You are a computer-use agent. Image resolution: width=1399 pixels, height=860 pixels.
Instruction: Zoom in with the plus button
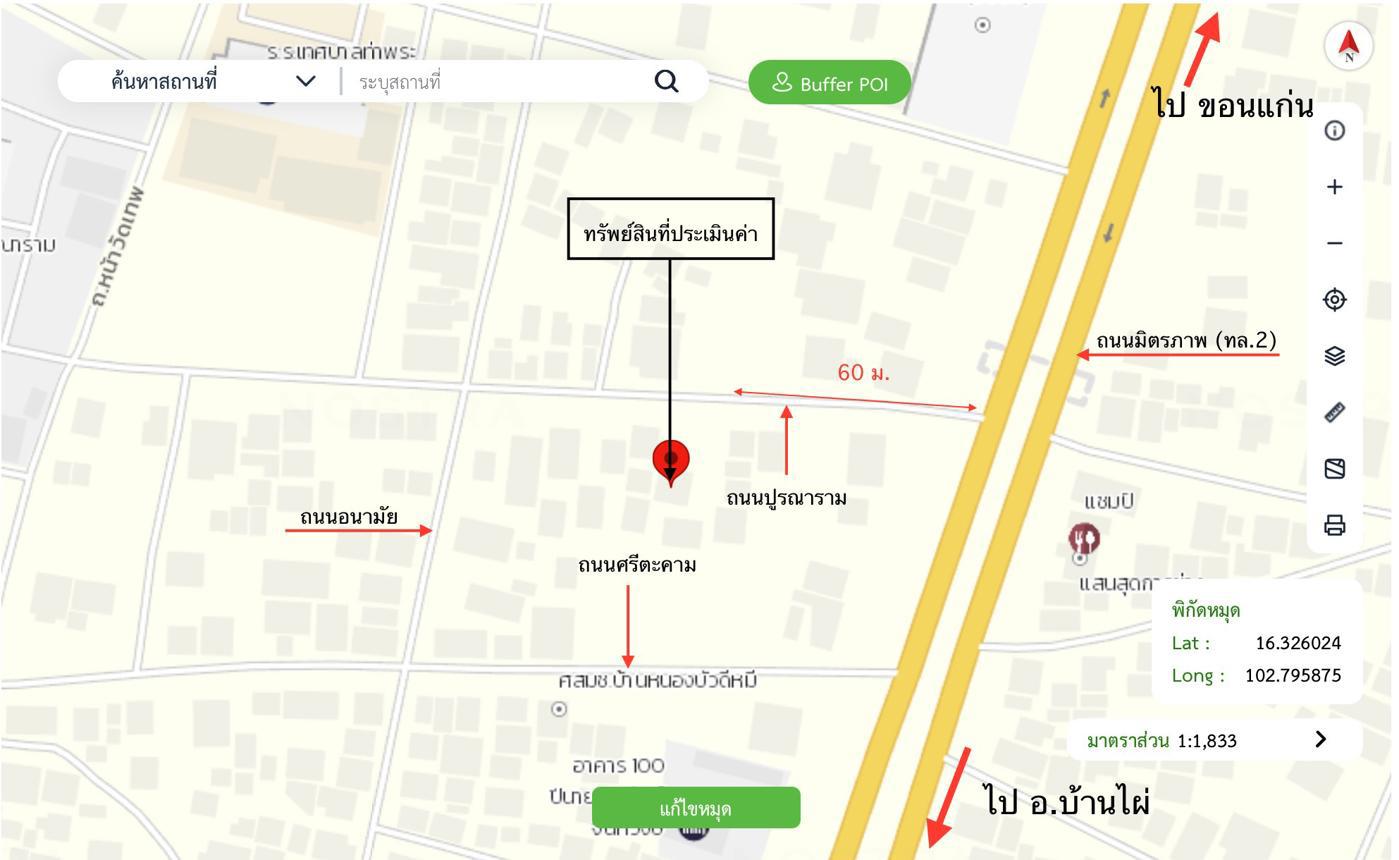(x=1334, y=187)
